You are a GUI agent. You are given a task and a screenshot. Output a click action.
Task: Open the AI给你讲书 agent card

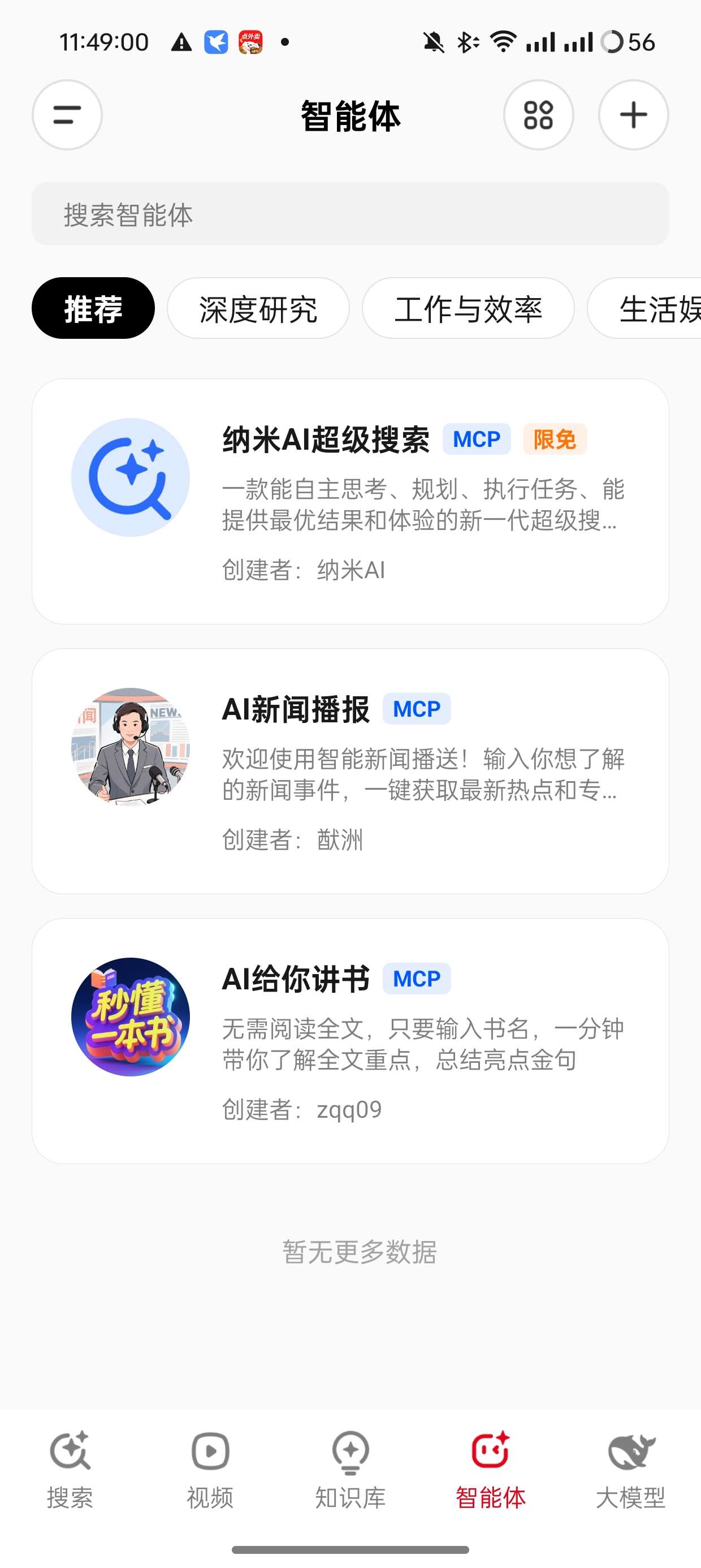pyautogui.click(x=350, y=1041)
